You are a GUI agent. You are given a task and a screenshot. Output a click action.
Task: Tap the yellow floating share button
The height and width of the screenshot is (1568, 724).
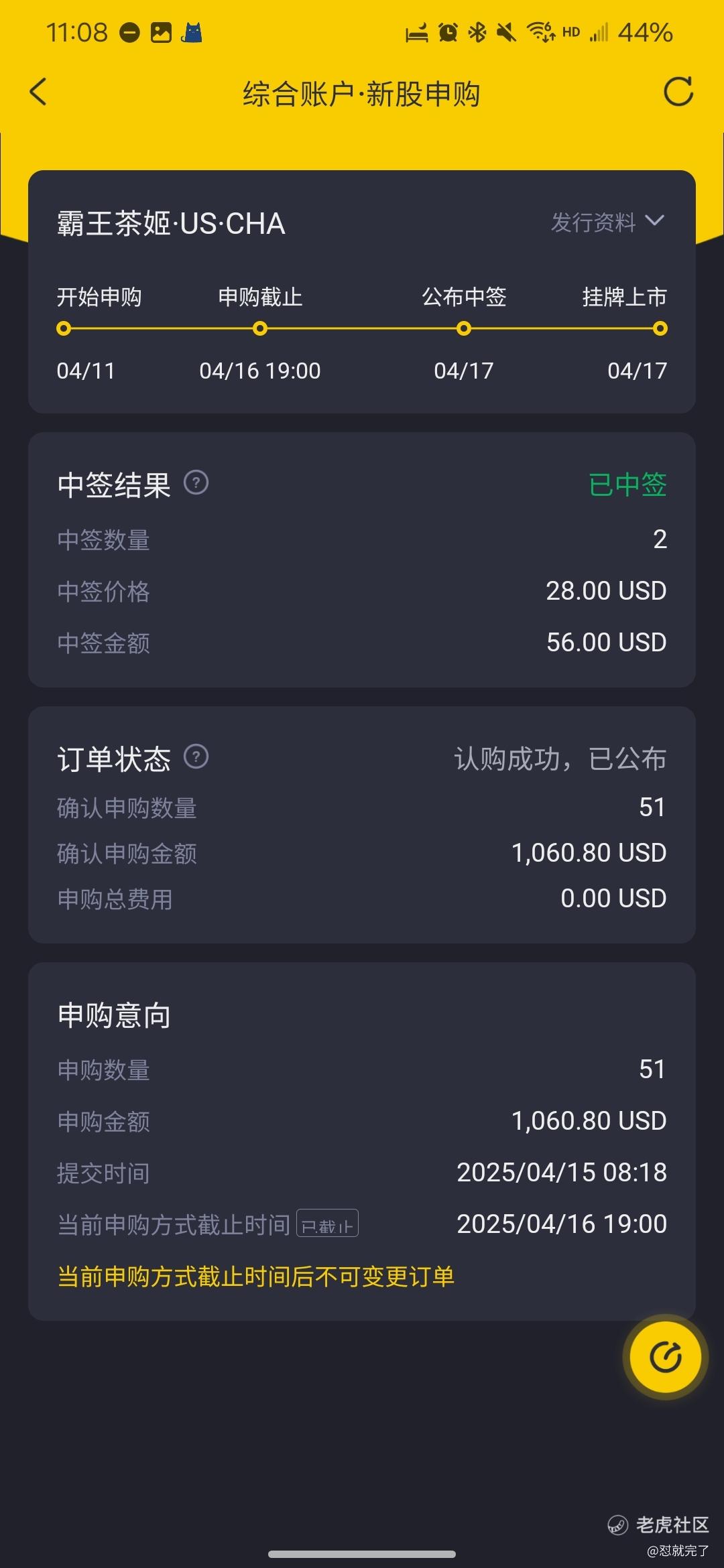666,1357
